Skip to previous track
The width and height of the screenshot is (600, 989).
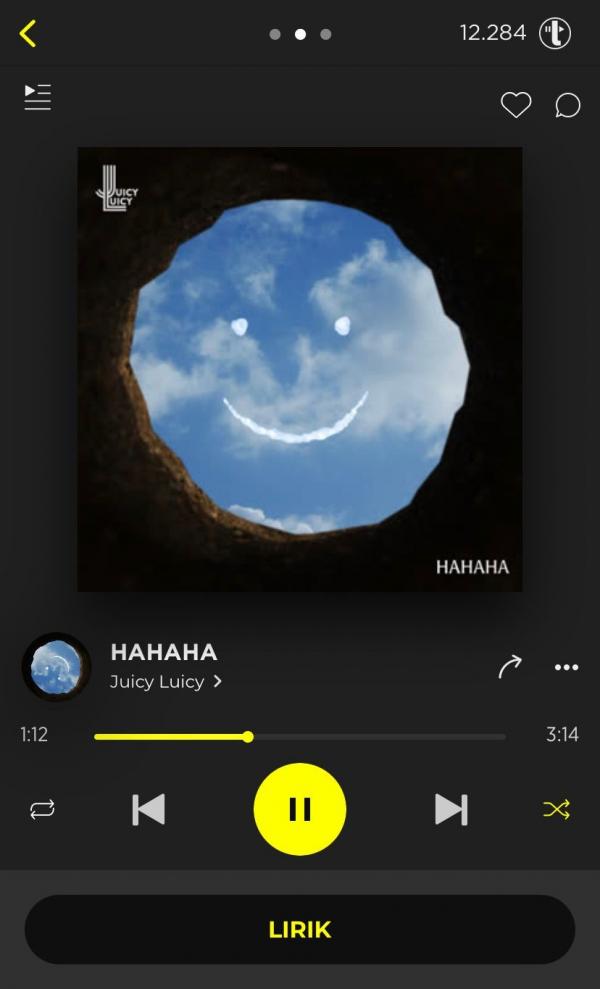[148, 809]
